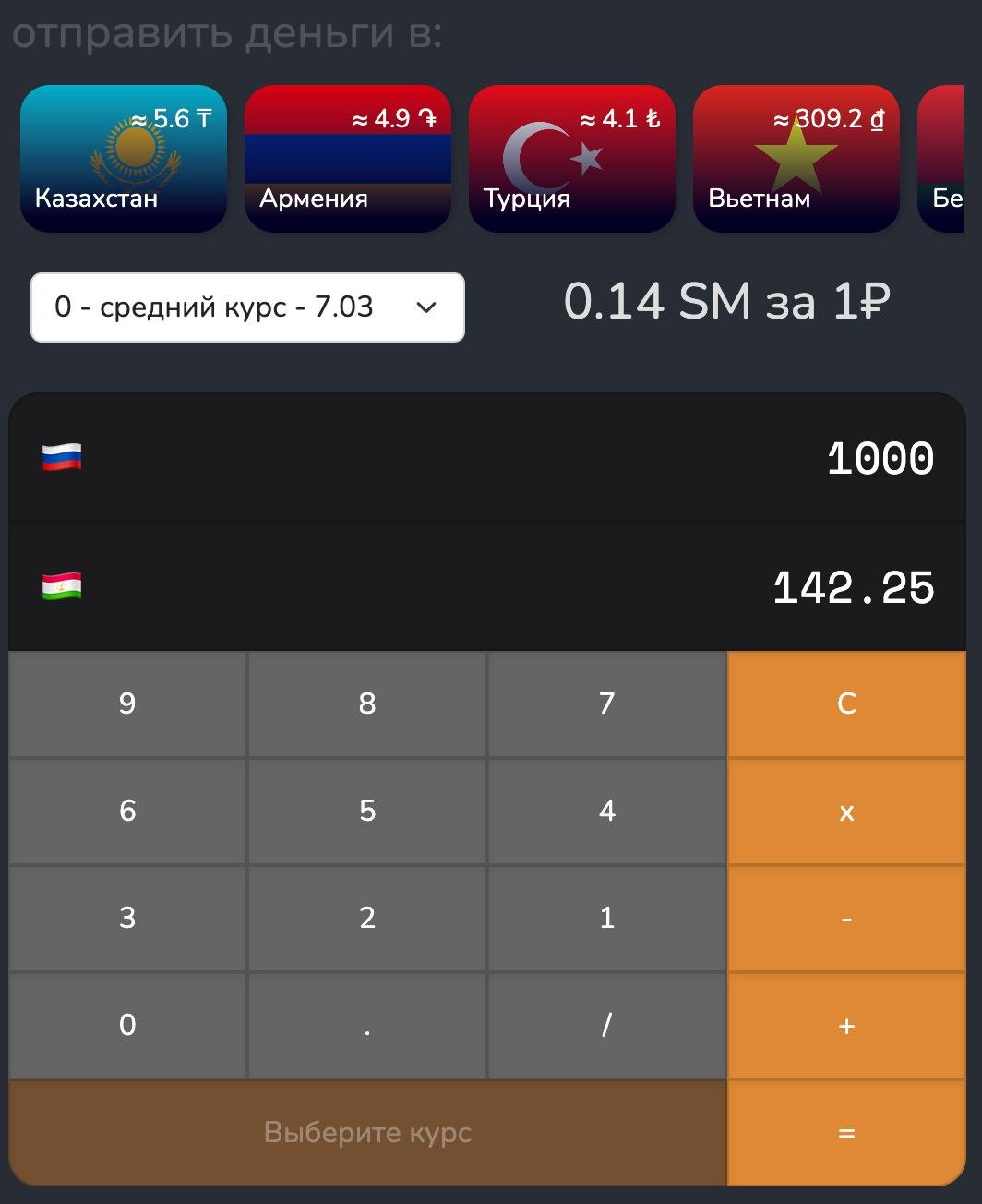Tap the divide key

pos(606,1026)
